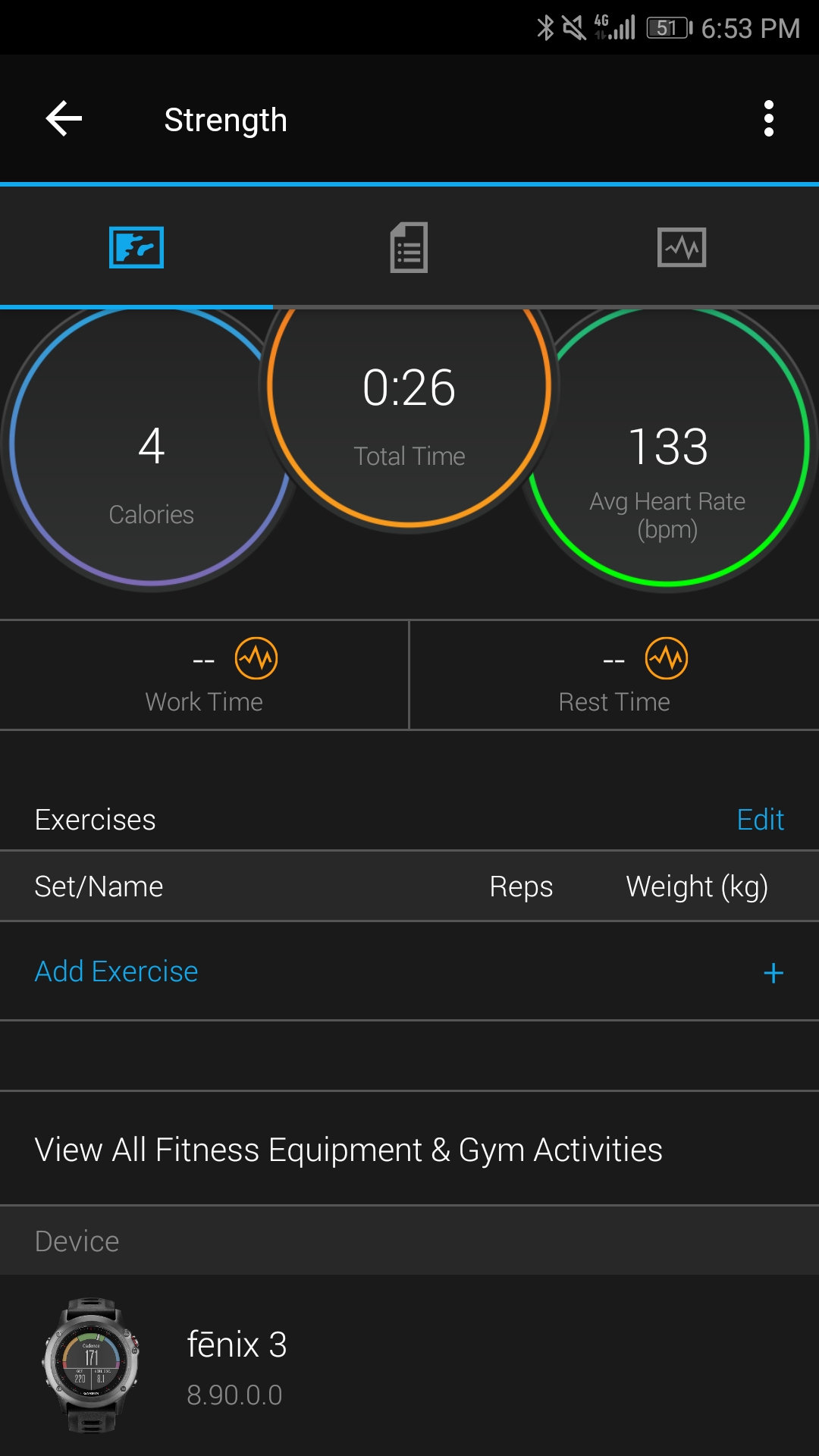Tap Add Exercise
This screenshot has width=819, height=1456.
[x=117, y=971]
